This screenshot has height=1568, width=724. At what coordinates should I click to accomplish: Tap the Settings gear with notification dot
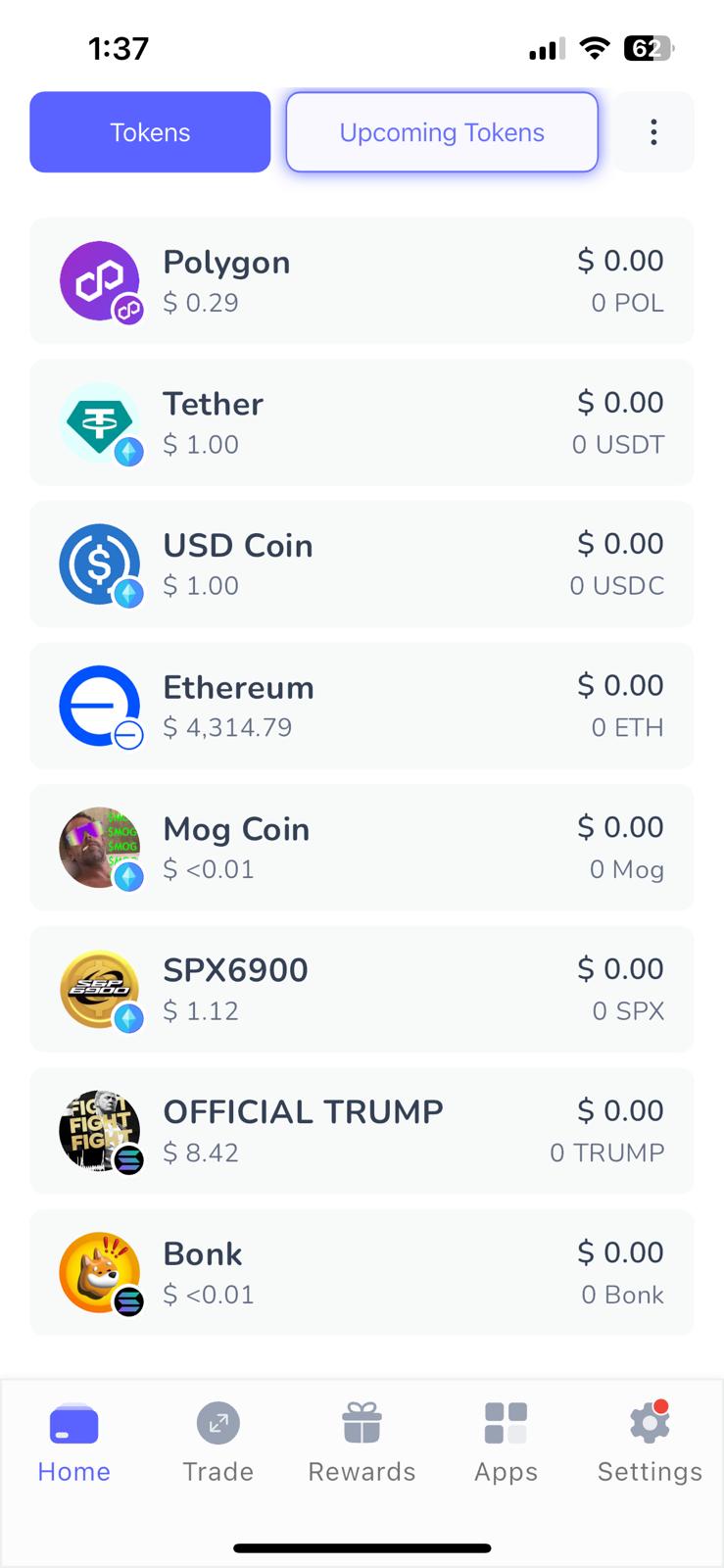pyautogui.click(x=650, y=1422)
